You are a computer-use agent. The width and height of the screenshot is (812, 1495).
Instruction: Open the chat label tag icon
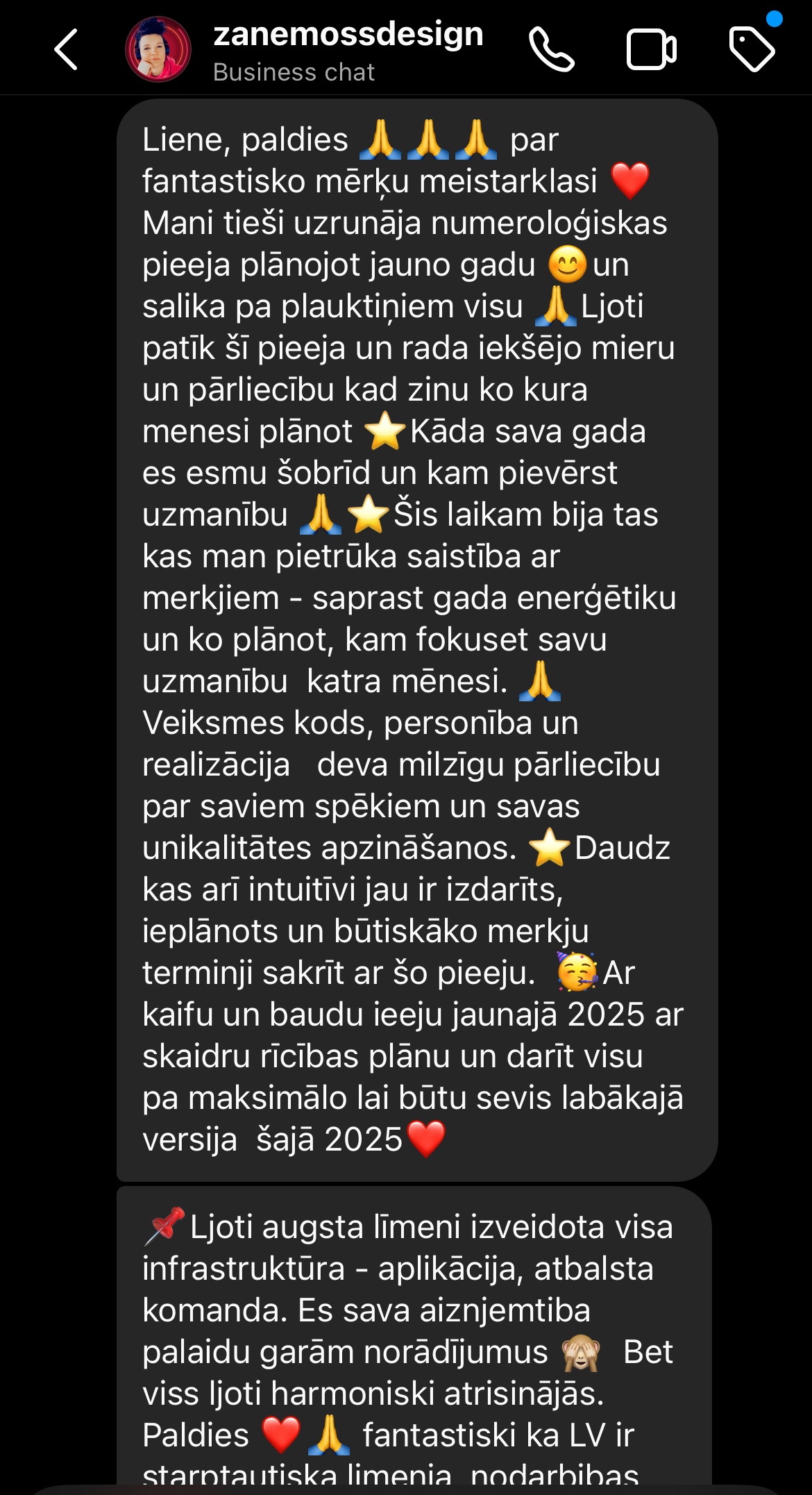[752, 49]
